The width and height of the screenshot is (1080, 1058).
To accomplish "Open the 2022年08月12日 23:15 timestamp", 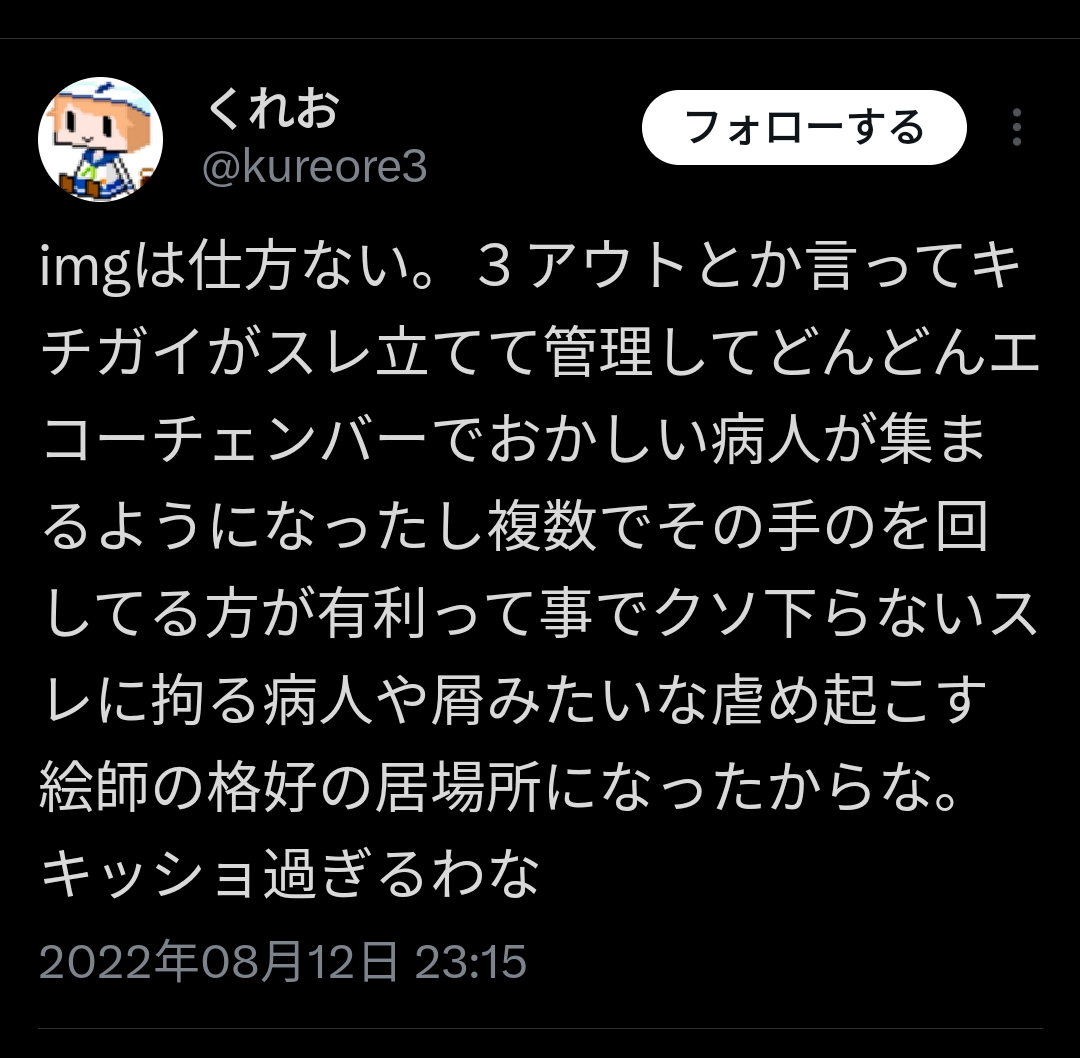I will [x=283, y=962].
